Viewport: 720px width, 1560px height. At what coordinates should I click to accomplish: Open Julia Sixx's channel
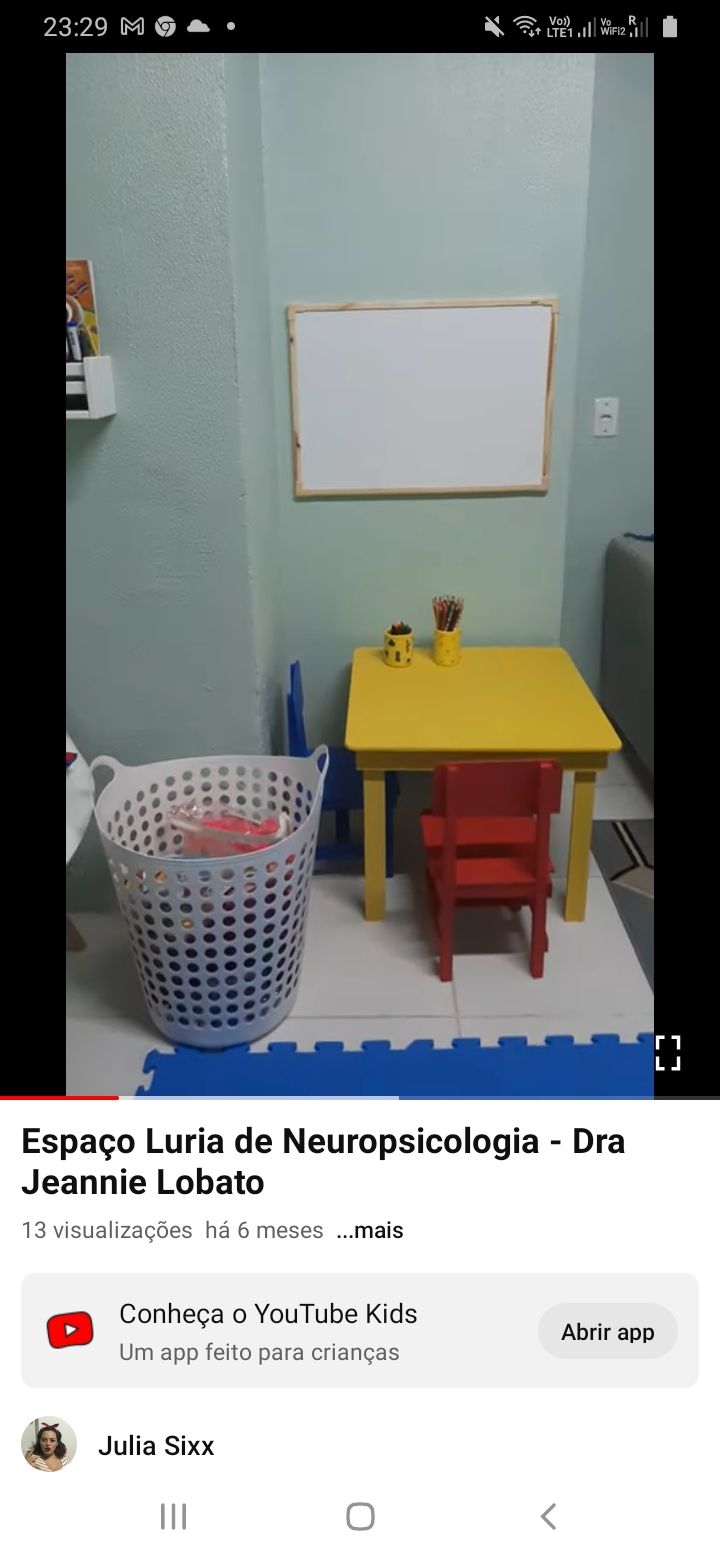click(155, 1446)
